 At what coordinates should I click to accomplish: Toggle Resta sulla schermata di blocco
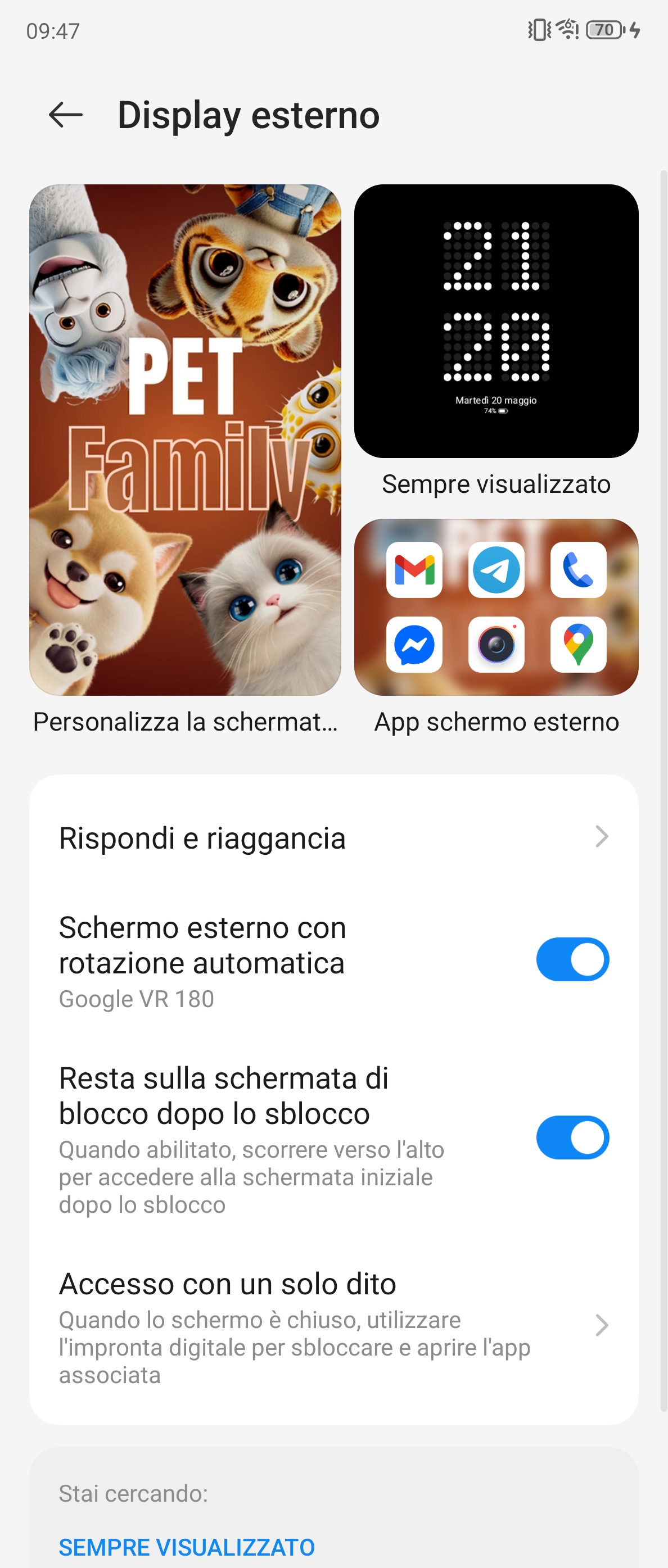(x=572, y=1137)
